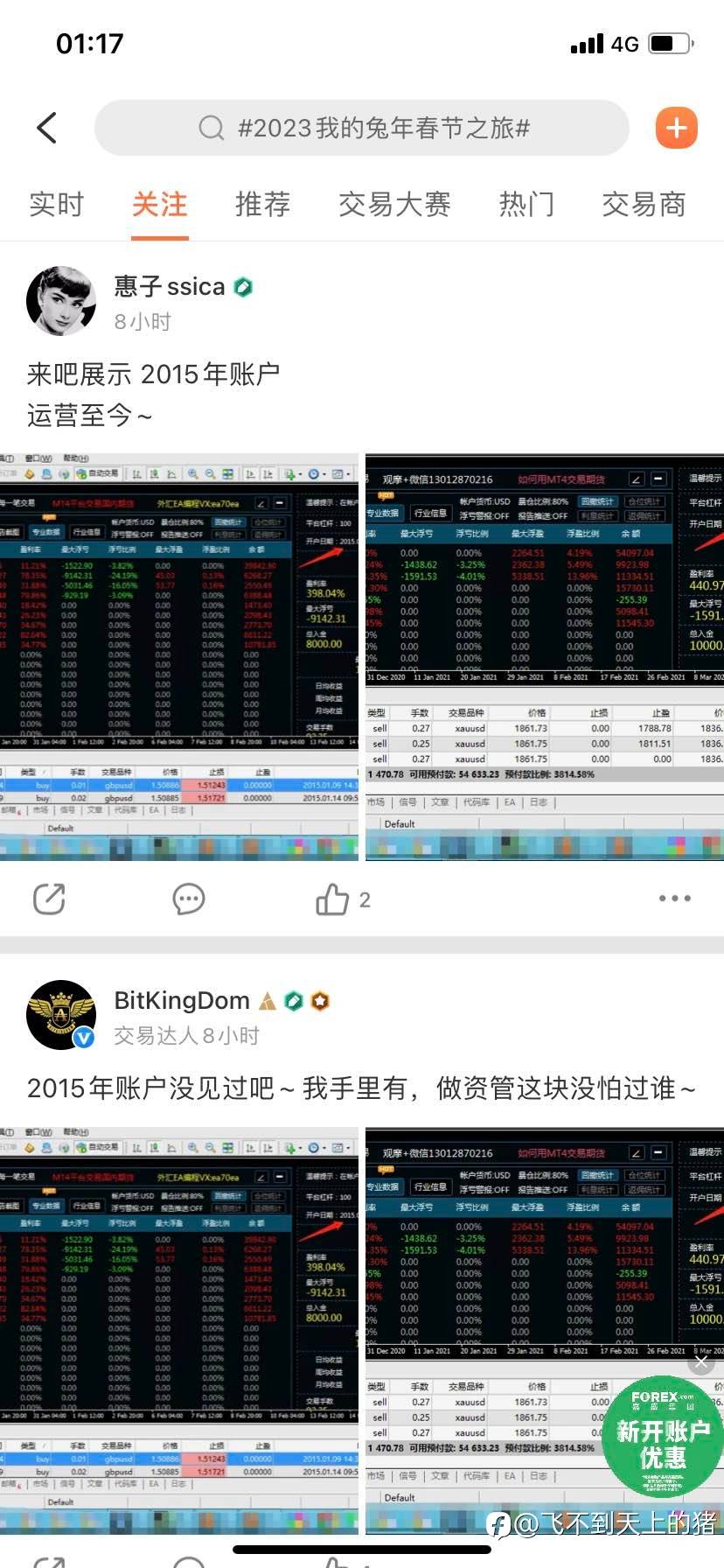Comment on 惠子ssica's post
The image size is (724, 1568).
(189, 899)
